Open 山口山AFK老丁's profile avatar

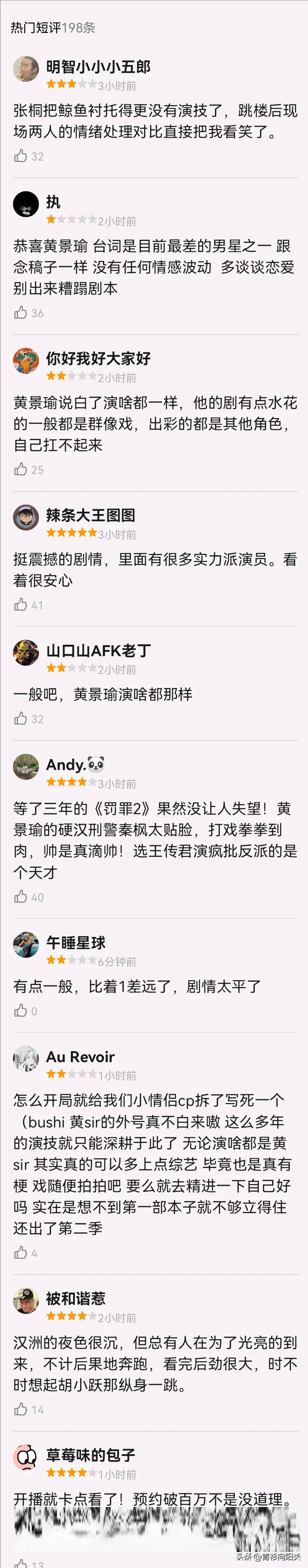[26, 653]
